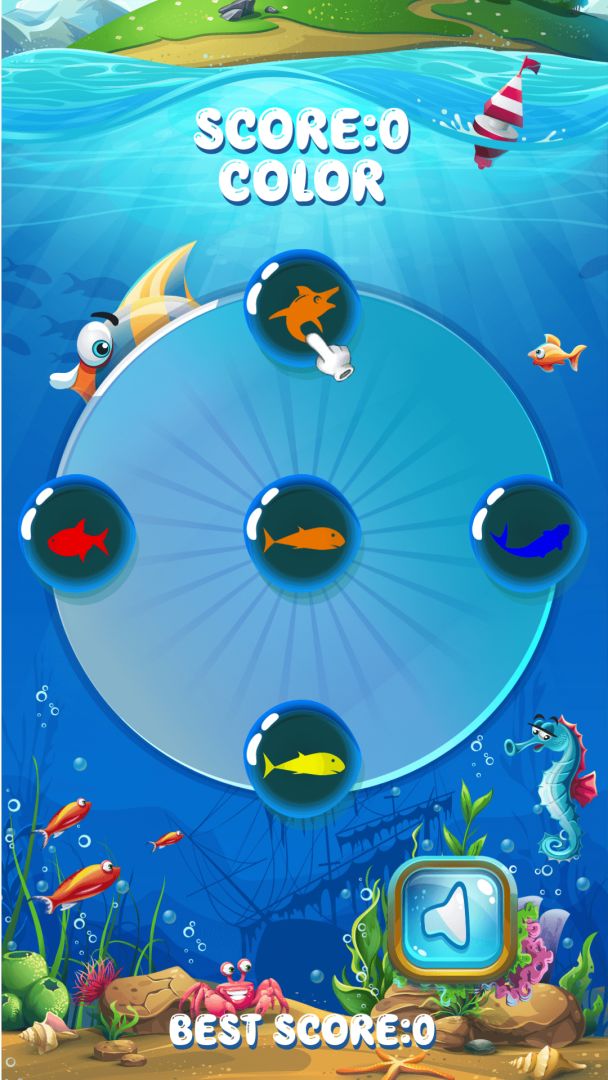Select the red fish bubble
608x1080 pixels.
coord(76,537)
